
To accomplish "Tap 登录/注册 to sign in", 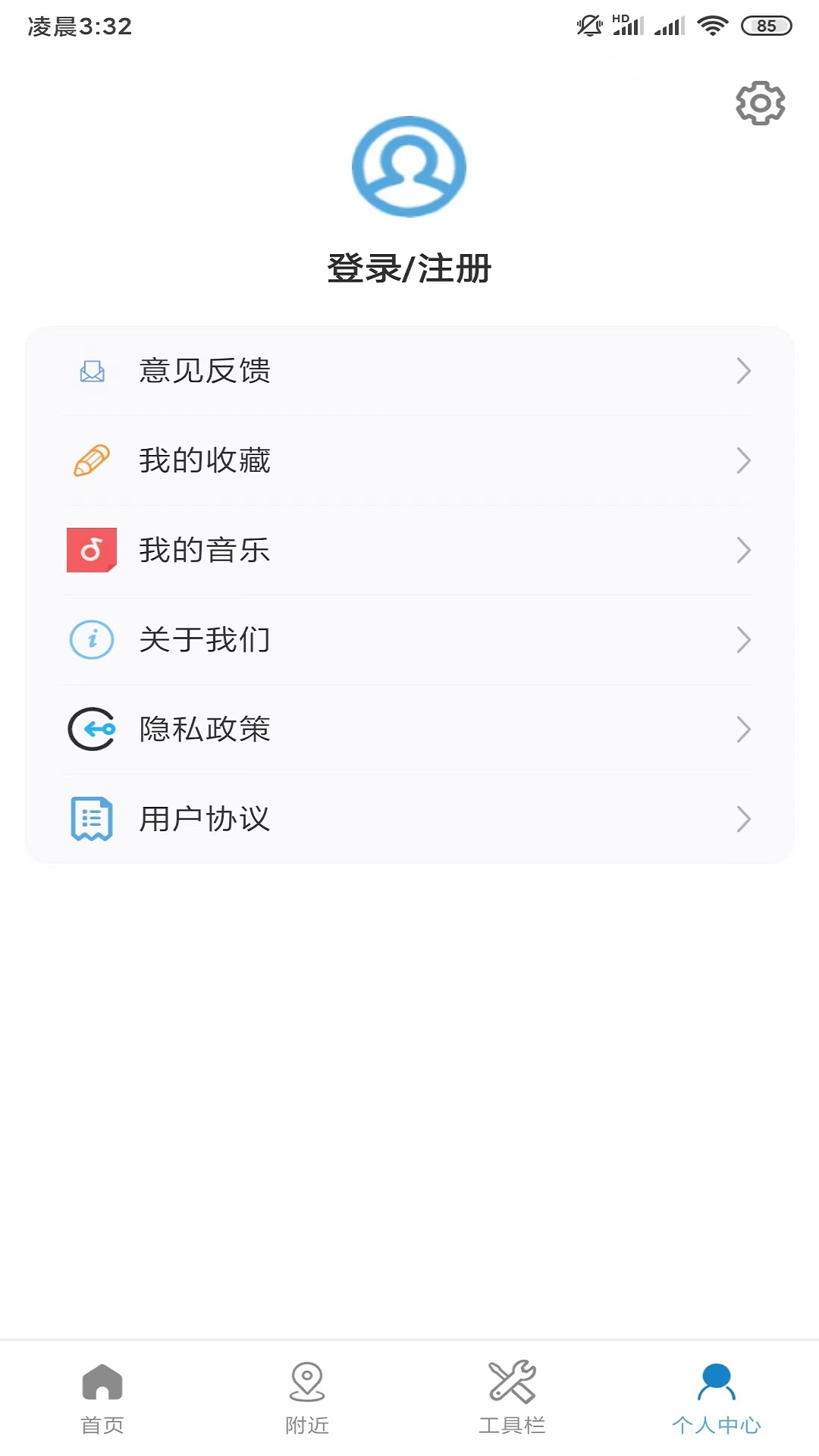I will click(409, 268).
